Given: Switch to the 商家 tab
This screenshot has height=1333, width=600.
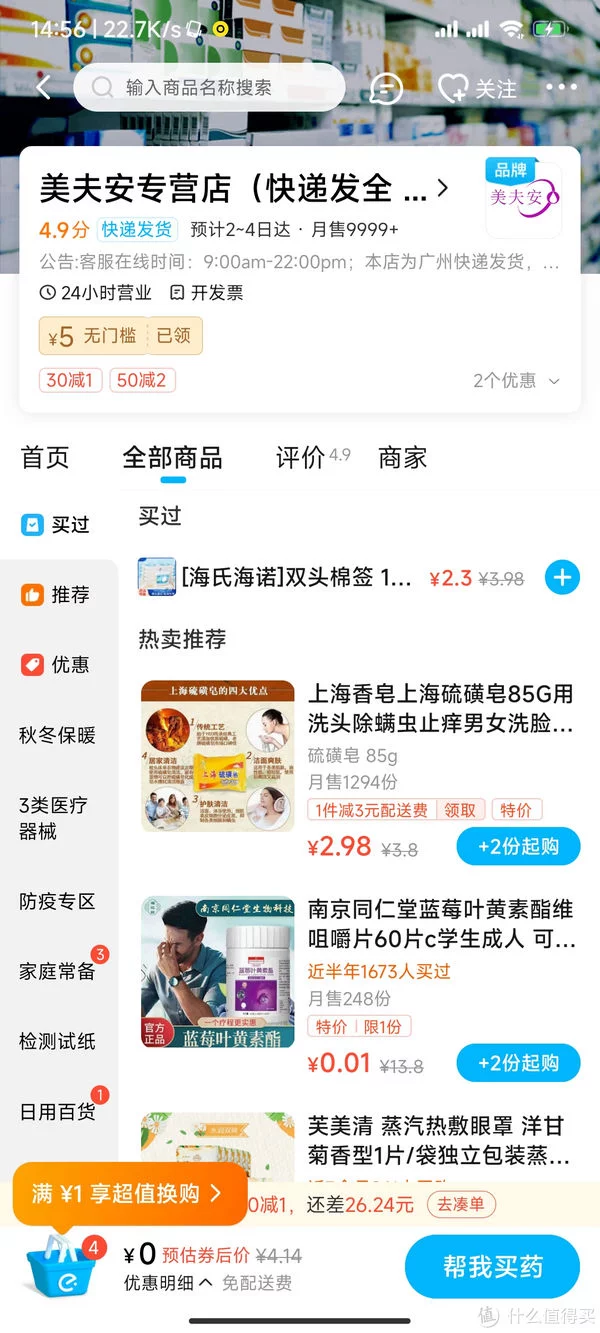Looking at the screenshot, I should click(402, 458).
